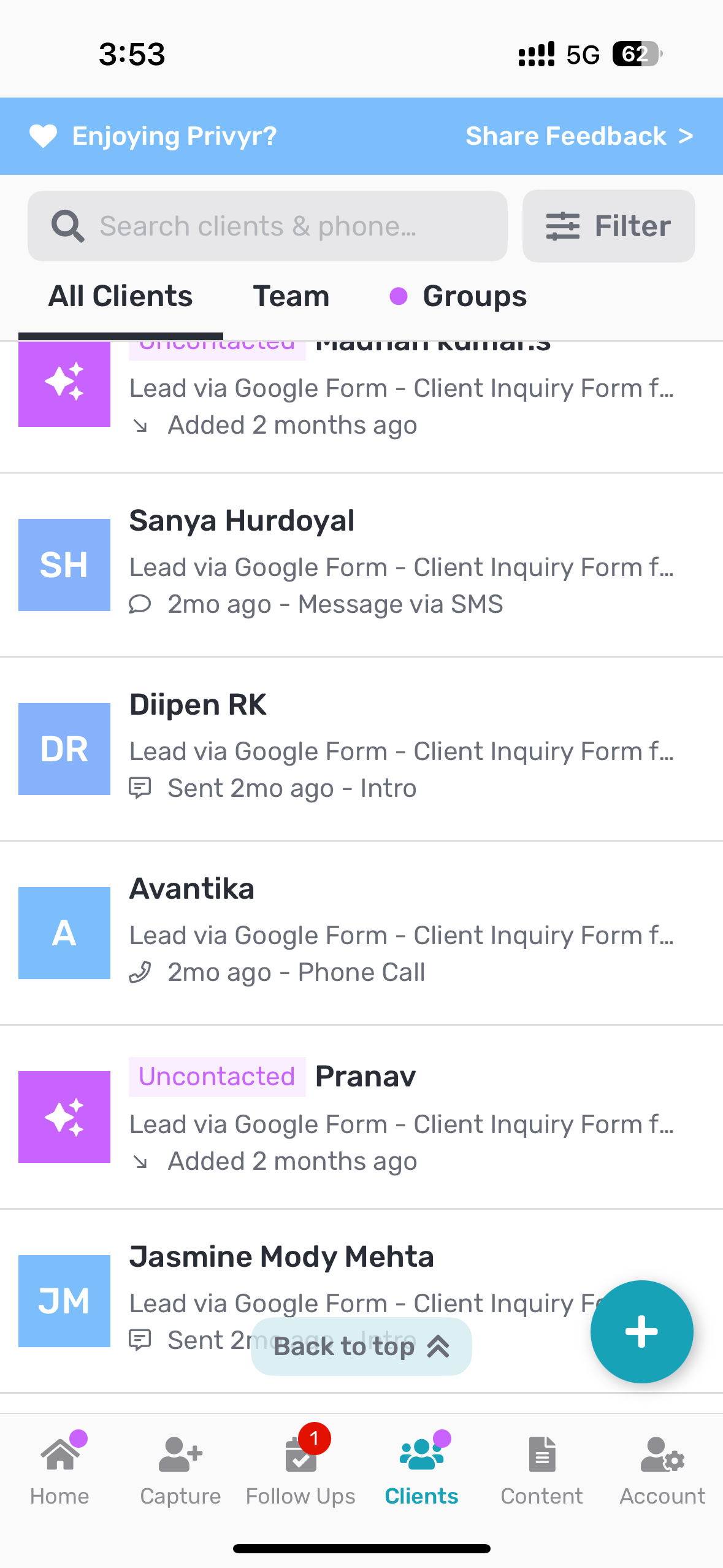Open the Follow Ups tab
The height and width of the screenshot is (1568, 723).
(x=300, y=1470)
